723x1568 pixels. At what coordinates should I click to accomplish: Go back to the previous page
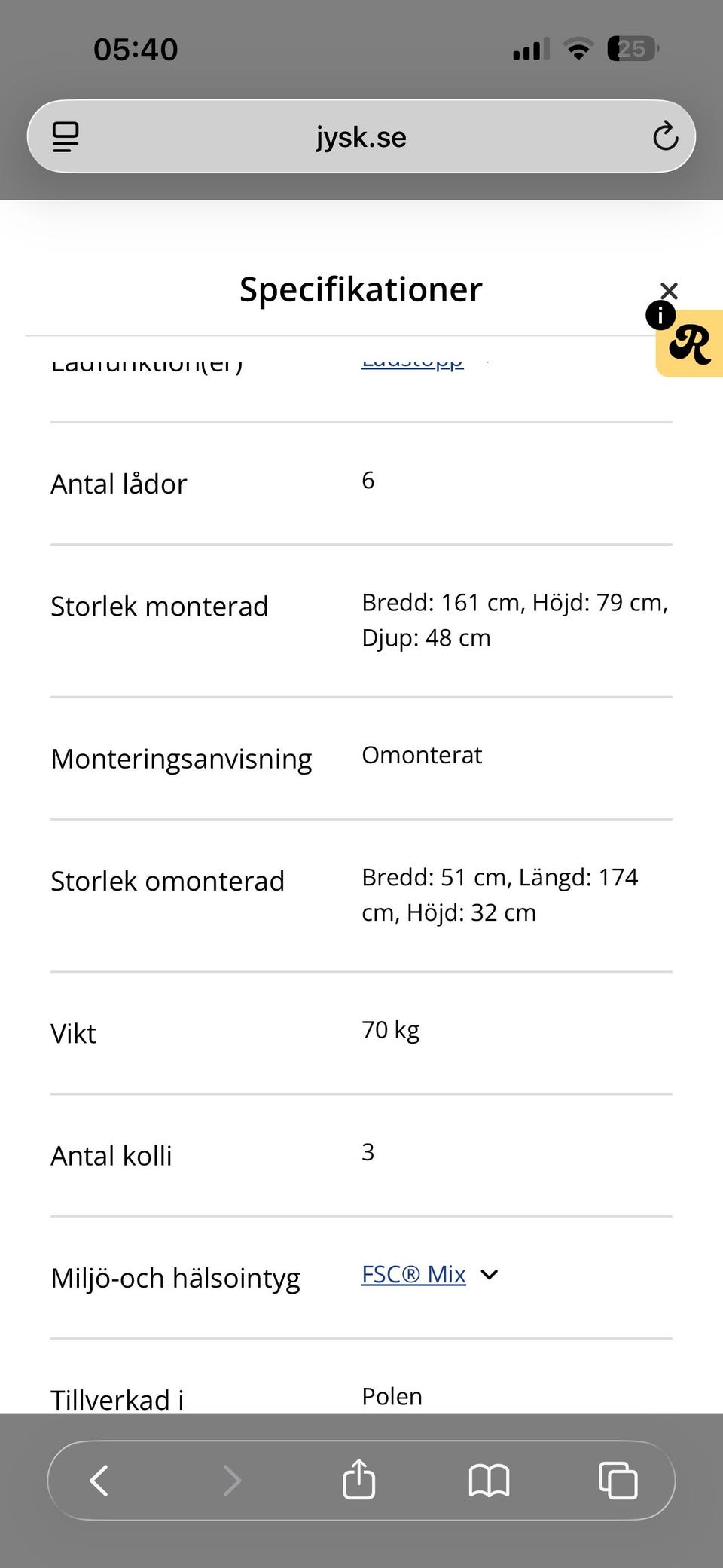tap(99, 1480)
